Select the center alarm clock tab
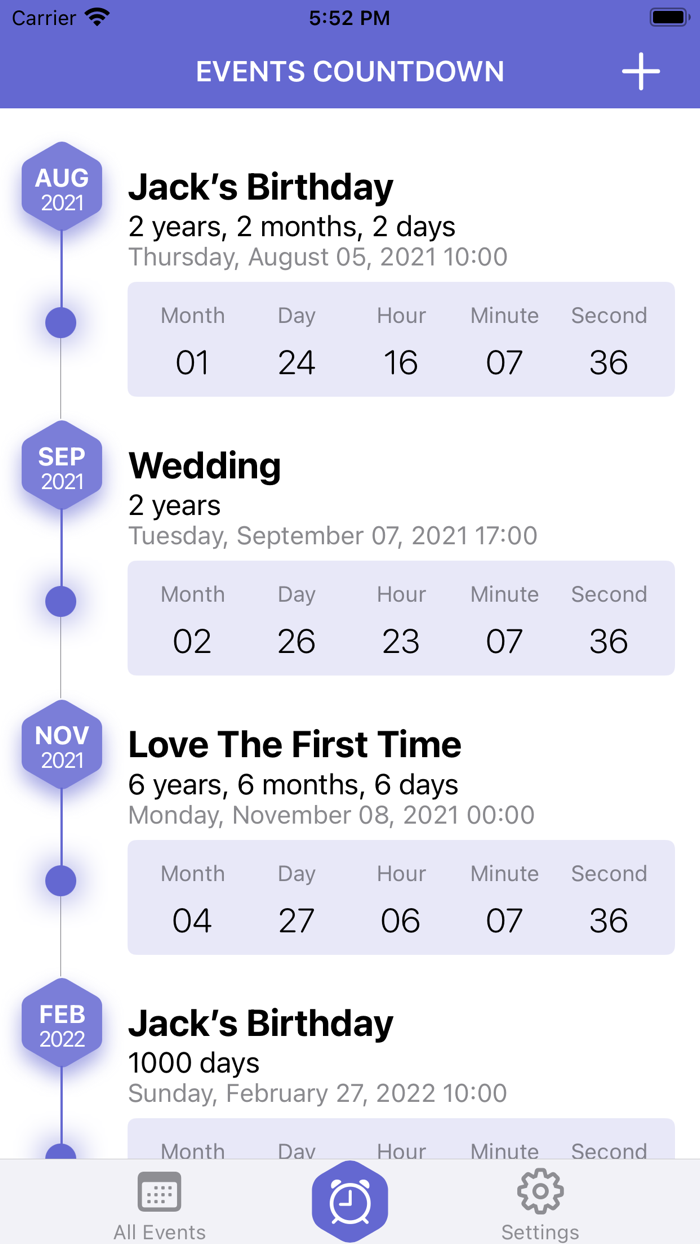The height and width of the screenshot is (1244, 700). pyautogui.click(x=350, y=1201)
